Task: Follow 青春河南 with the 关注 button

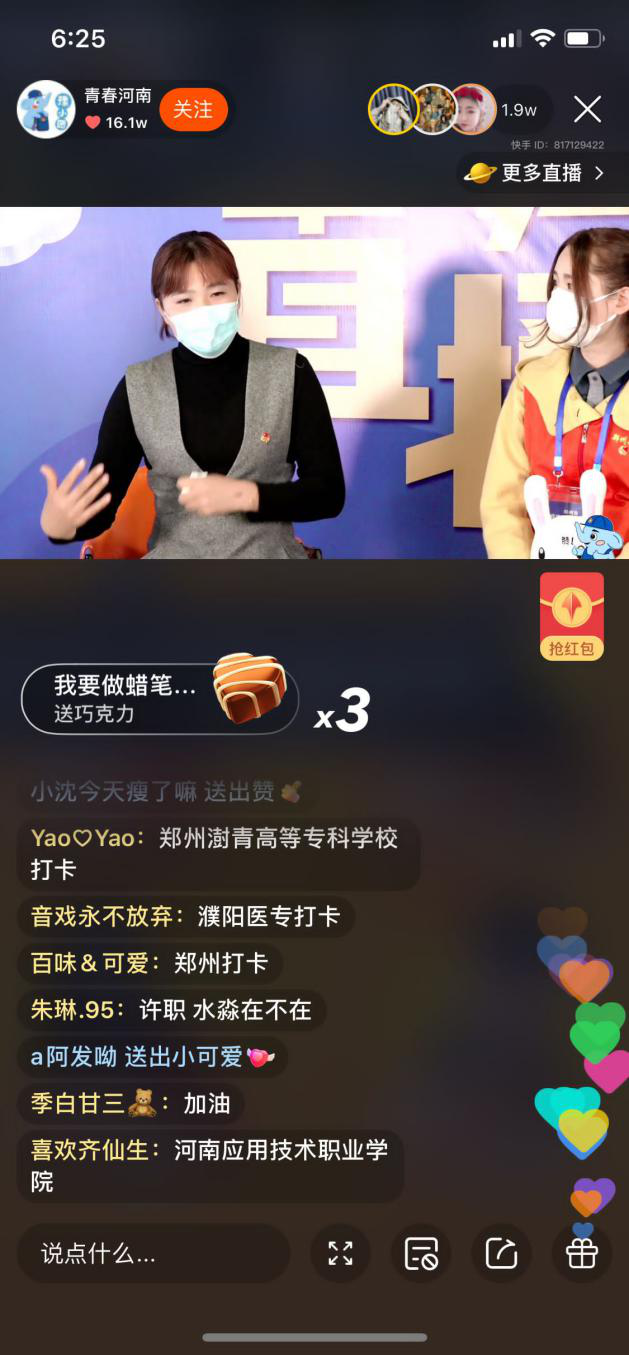Action: pyautogui.click(x=193, y=109)
